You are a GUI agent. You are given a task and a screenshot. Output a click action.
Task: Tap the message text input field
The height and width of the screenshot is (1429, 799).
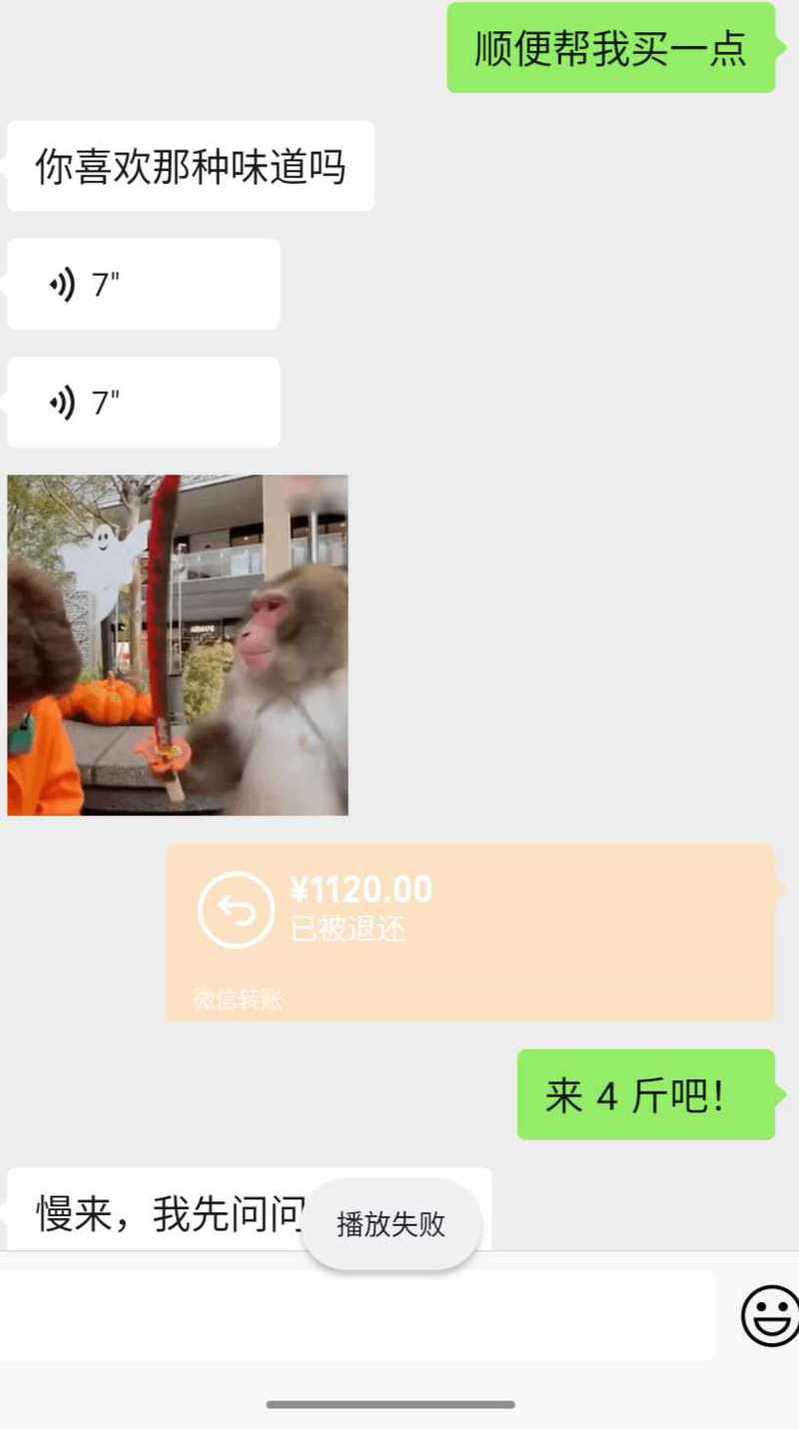(357, 1315)
